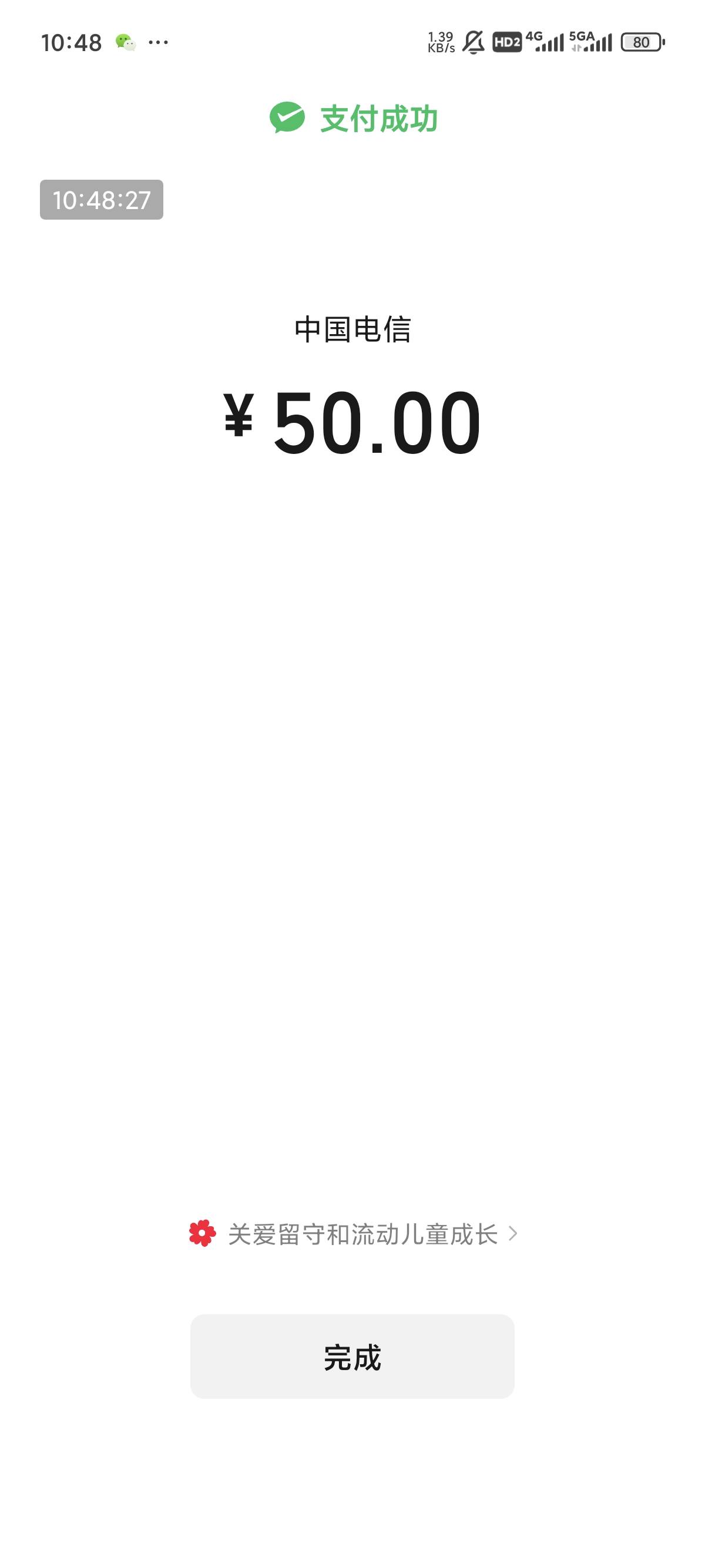Image resolution: width=705 pixels, height=1568 pixels.
Task: Tap the 完成 button to finish
Action: click(x=352, y=1357)
